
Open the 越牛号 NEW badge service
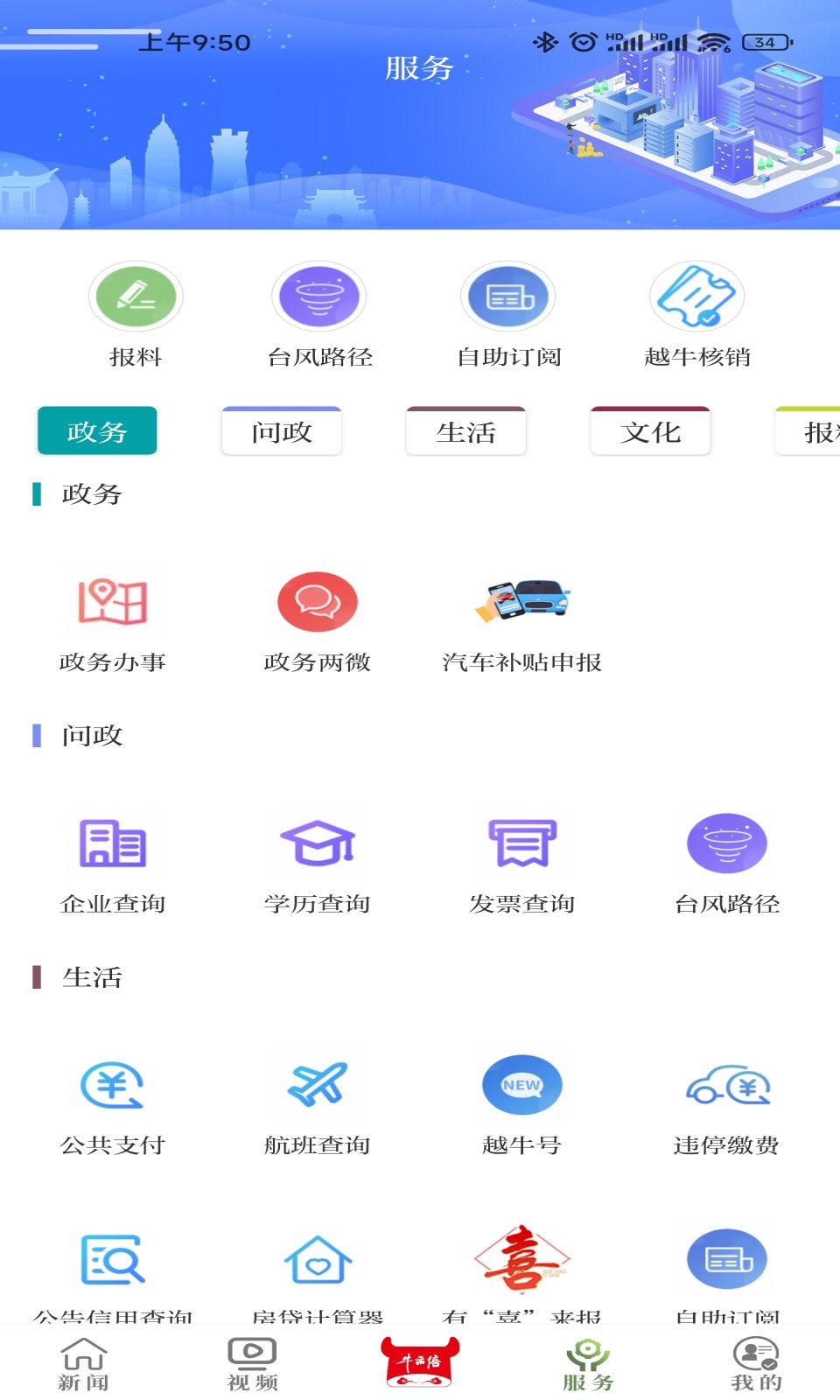pyautogui.click(x=523, y=1085)
